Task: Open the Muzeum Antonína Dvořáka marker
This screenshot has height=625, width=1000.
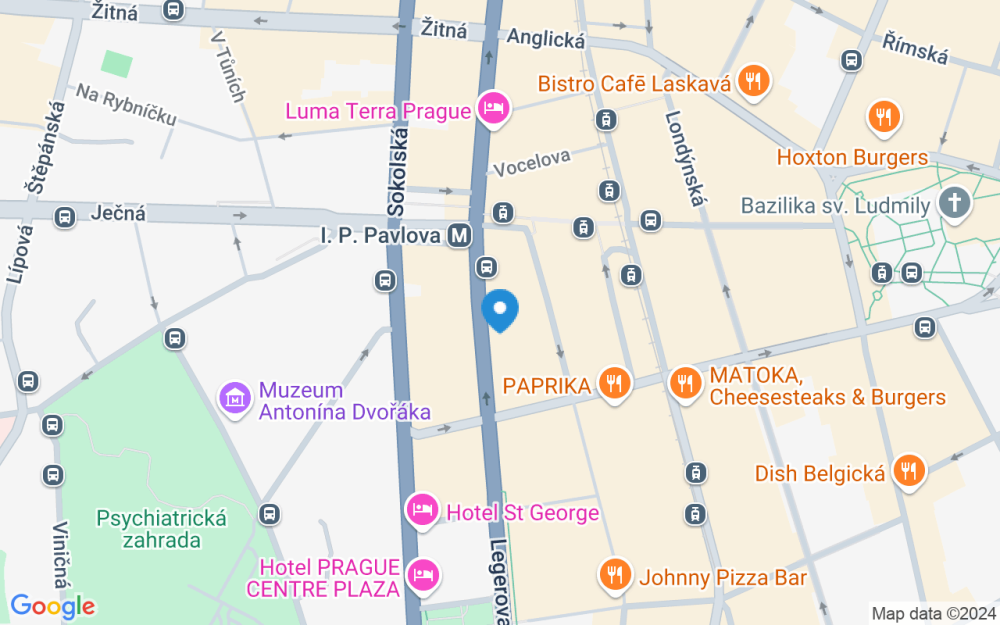Action: point(235,400)
